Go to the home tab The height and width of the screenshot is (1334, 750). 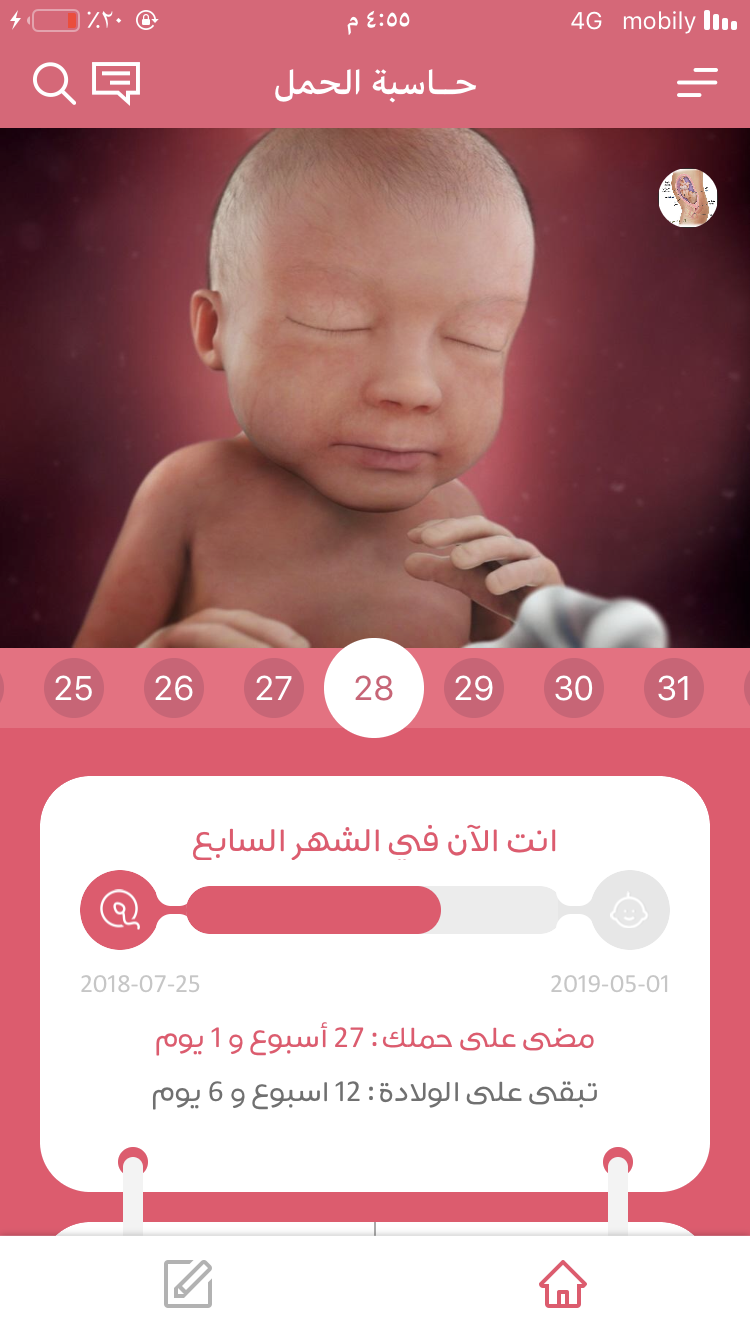coord(563,1284)
